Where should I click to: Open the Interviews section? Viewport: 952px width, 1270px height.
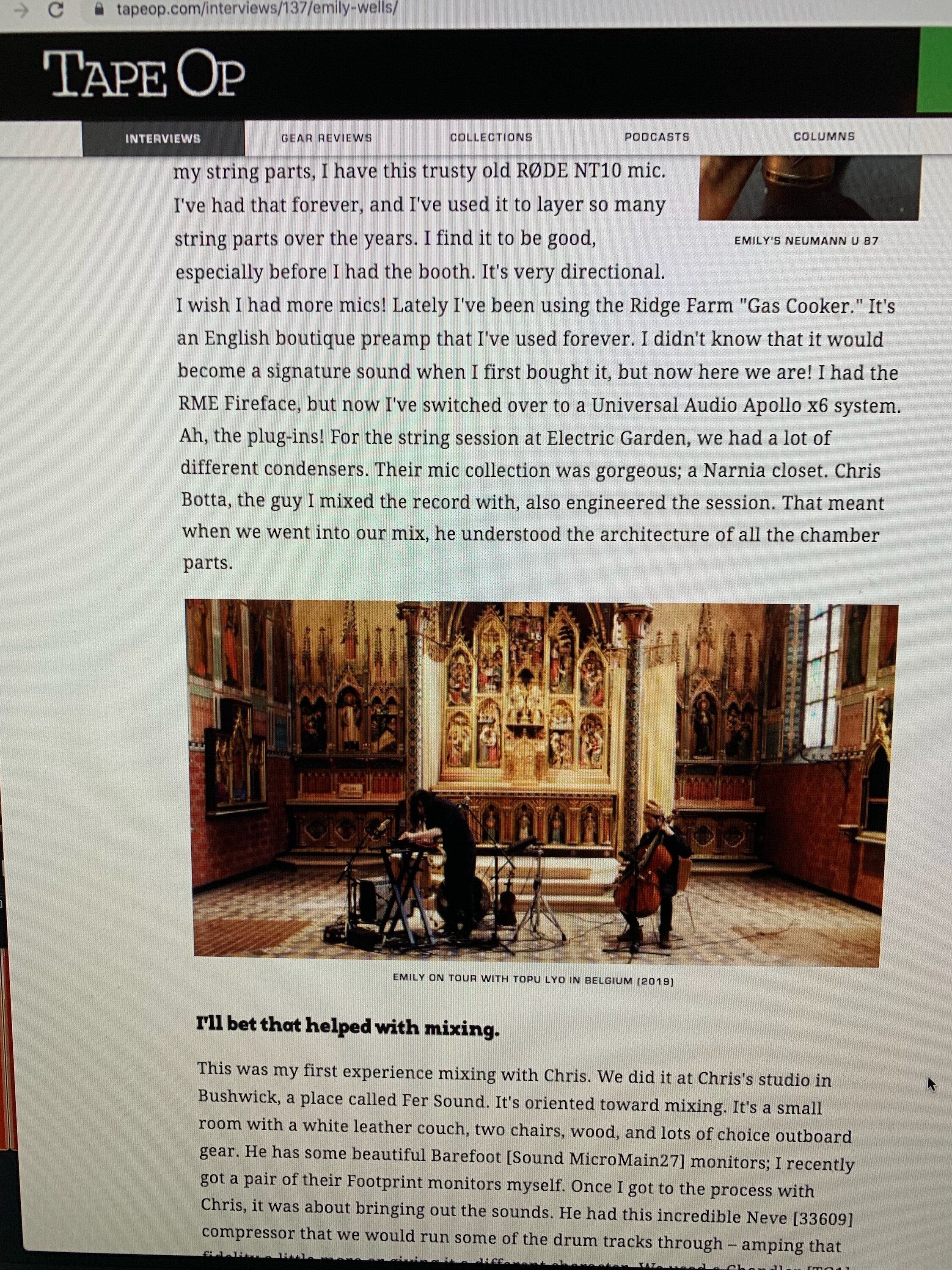click(163, 138)
